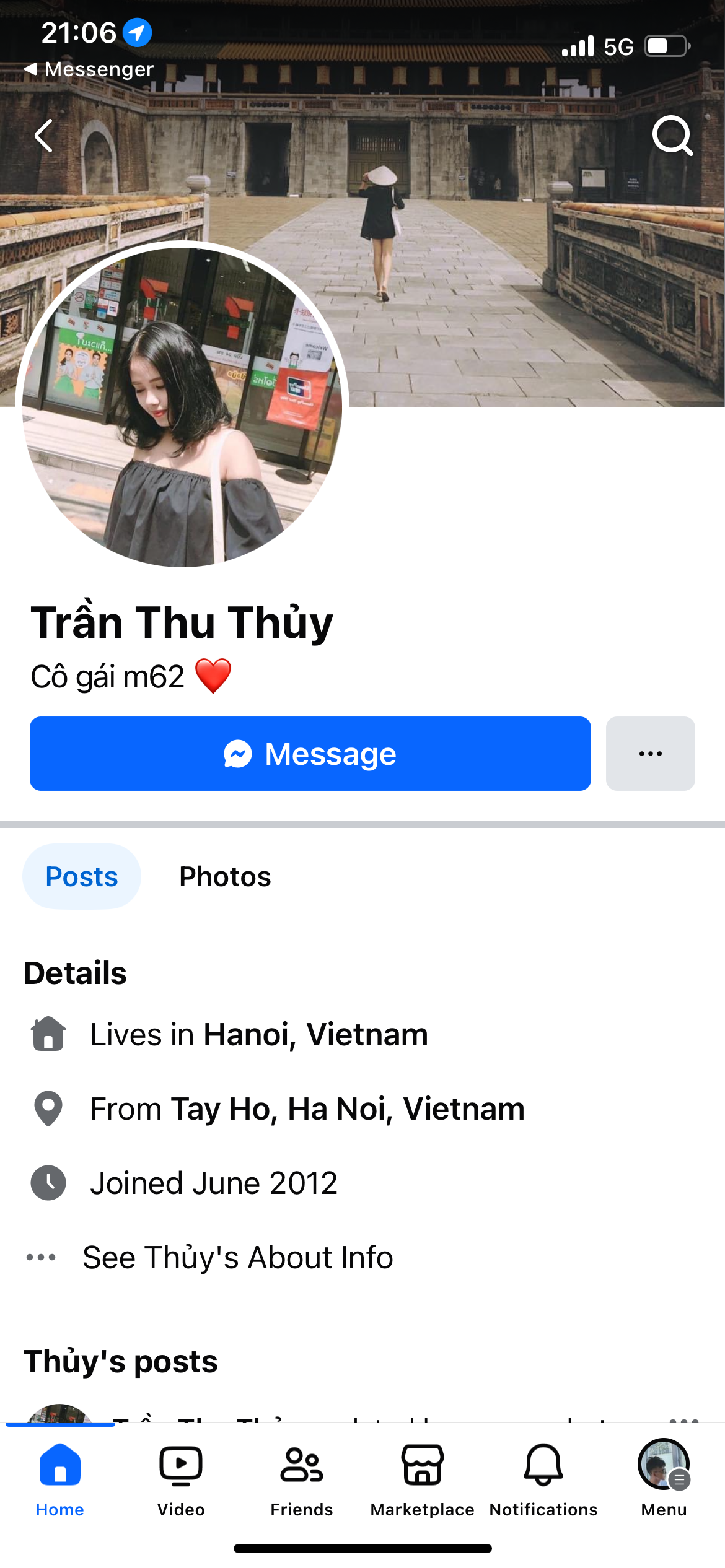Go to the Home tab
725x1568 pixels.
(60, 1479)
